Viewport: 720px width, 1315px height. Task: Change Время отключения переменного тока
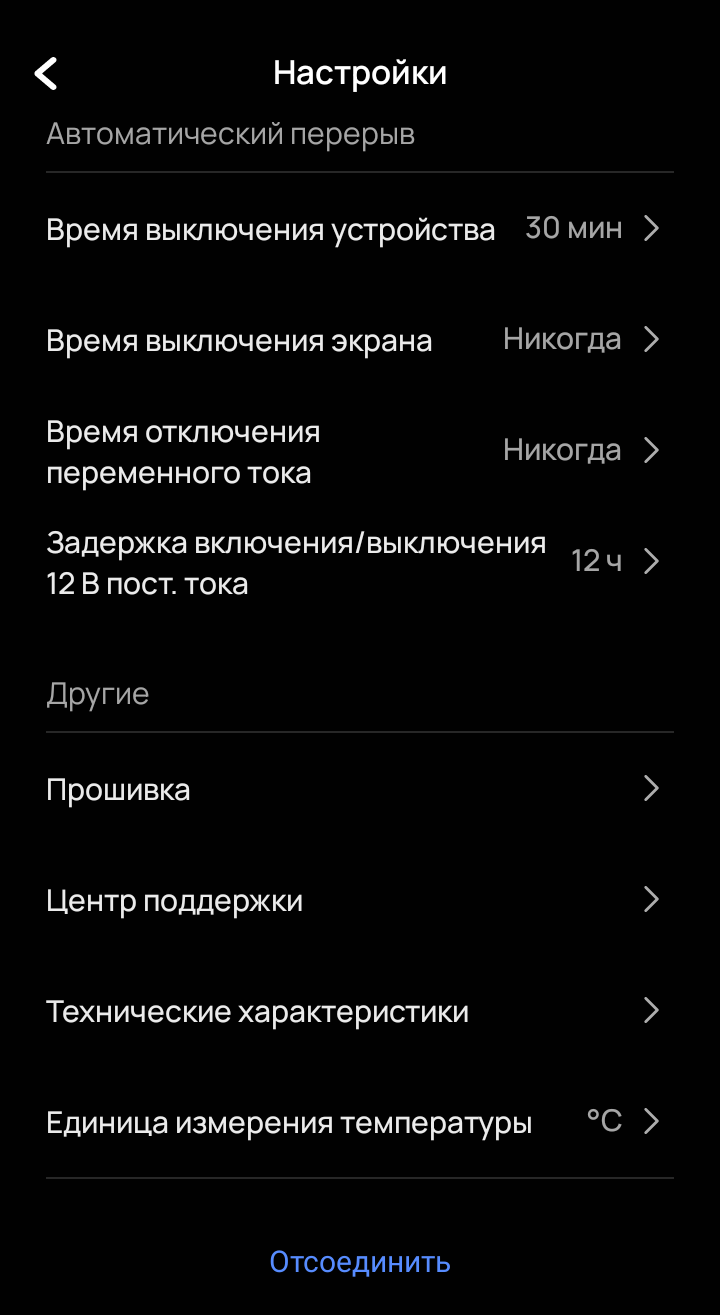tap(358, 451)
